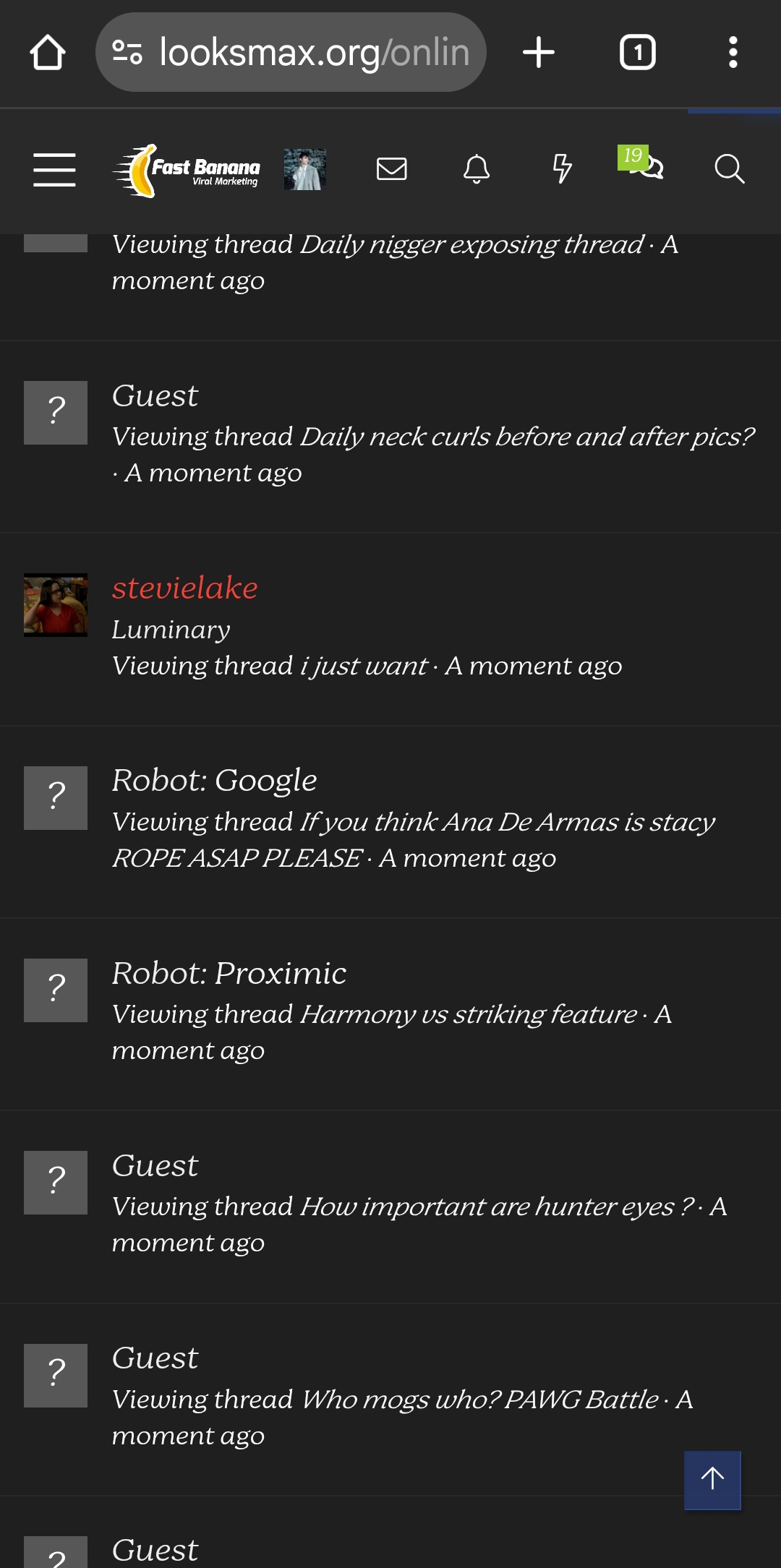Open the lightning bolt what's new icon
This screenshot has height=1568, width=781.
(562, 169)
